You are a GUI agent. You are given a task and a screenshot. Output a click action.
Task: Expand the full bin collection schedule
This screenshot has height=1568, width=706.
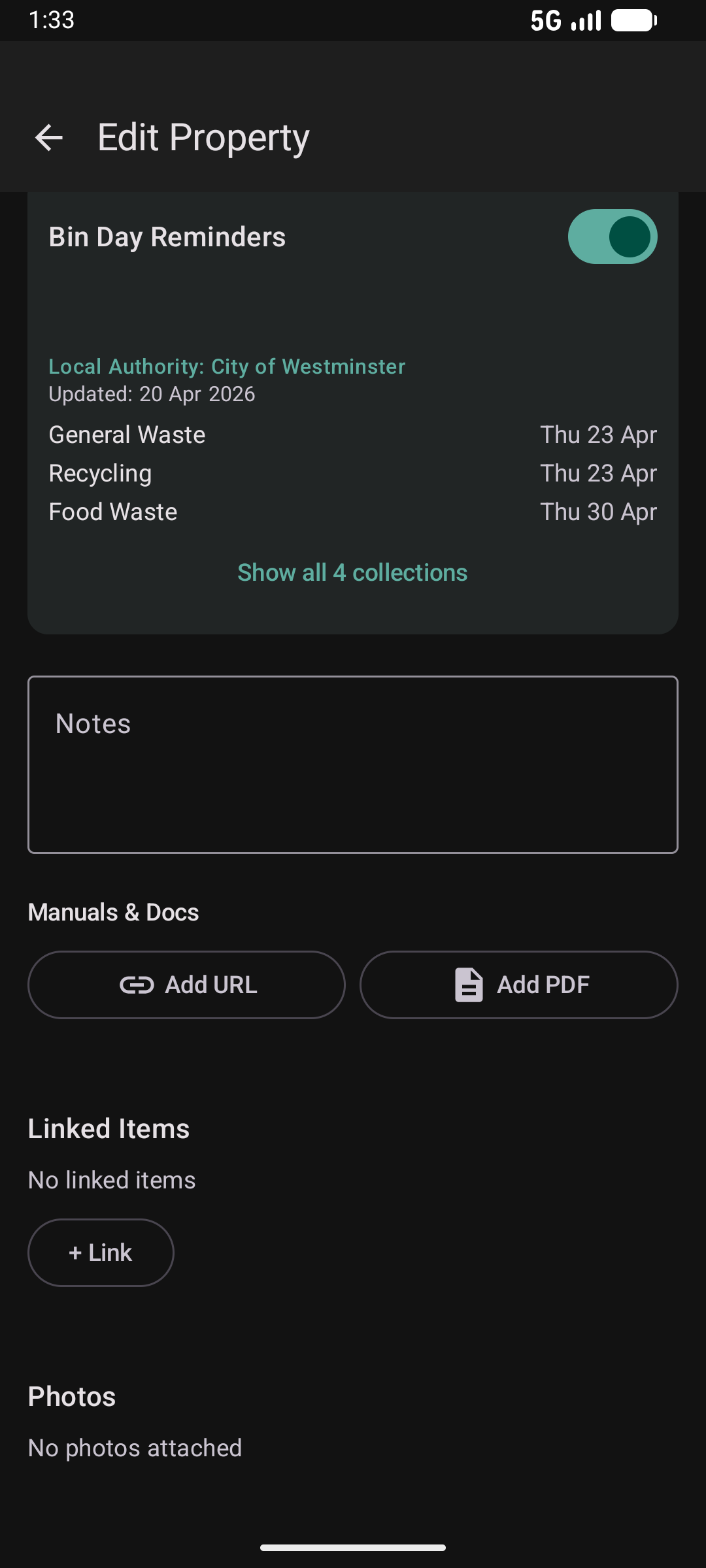352,572
